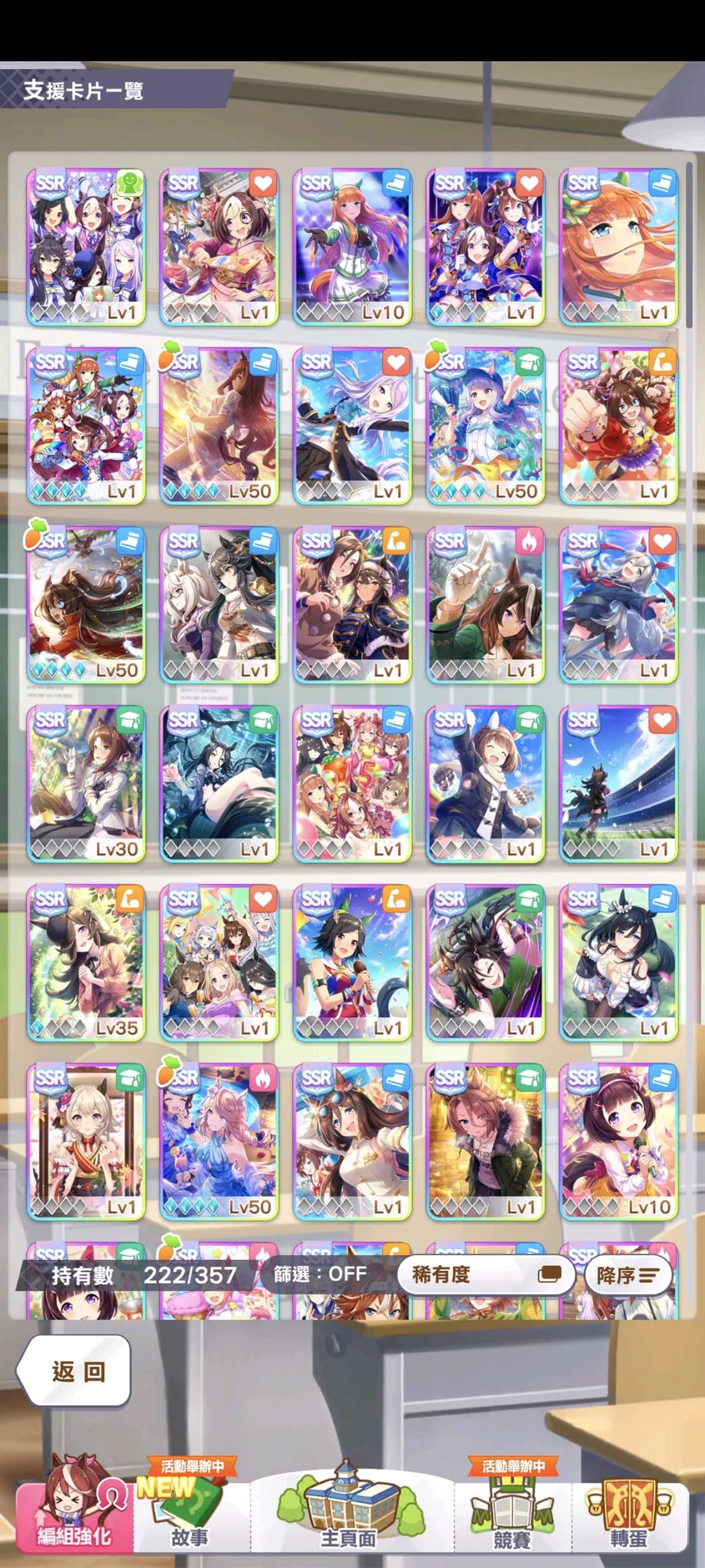The width and height of the screenshot is (705, 1568).
Task: Open the Lv50 blue-dress SSR card
Action: (x=219, y=1142)
